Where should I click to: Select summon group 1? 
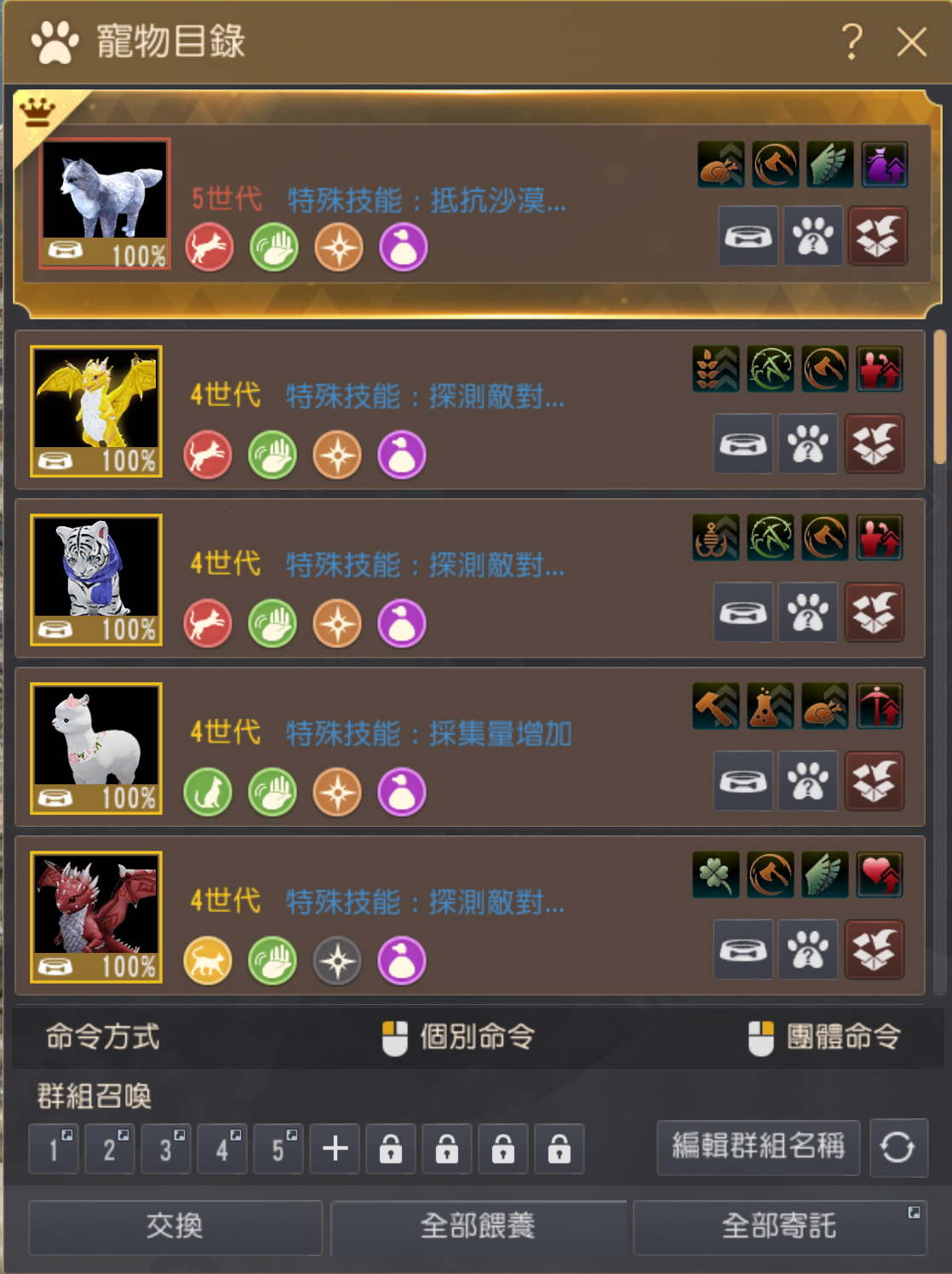point(54,1149)
